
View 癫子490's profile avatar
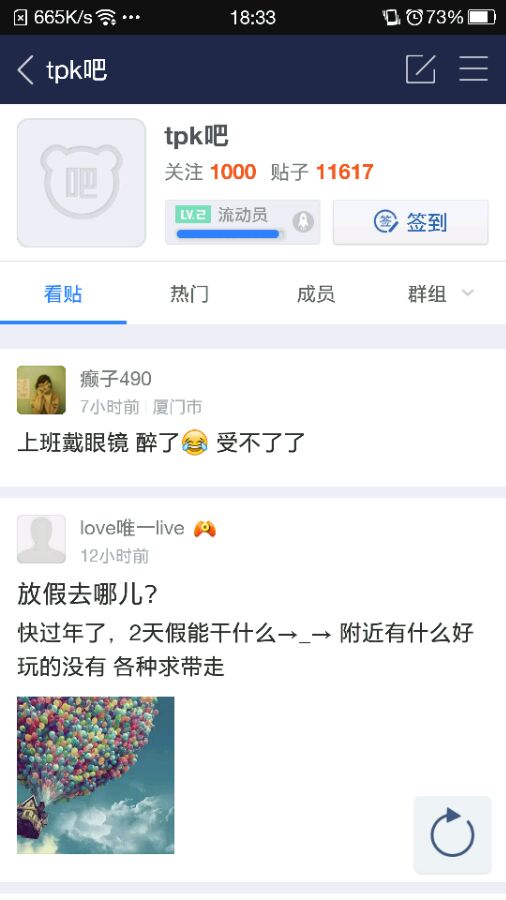(41, 390)
